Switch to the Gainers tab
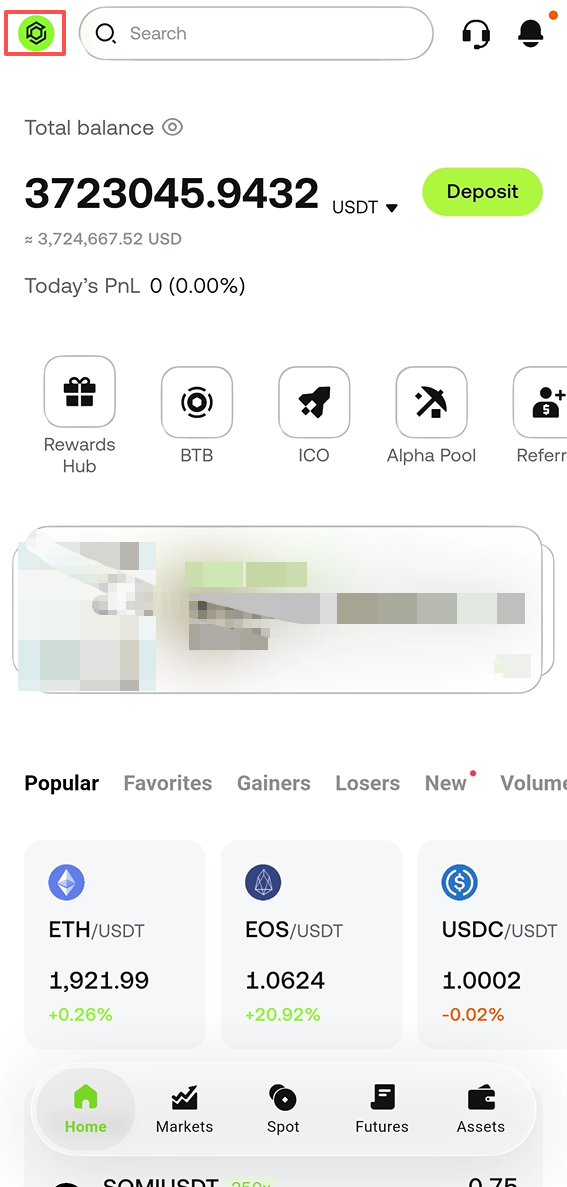This screenshot has height=1187, width=567. pos(273,783)
